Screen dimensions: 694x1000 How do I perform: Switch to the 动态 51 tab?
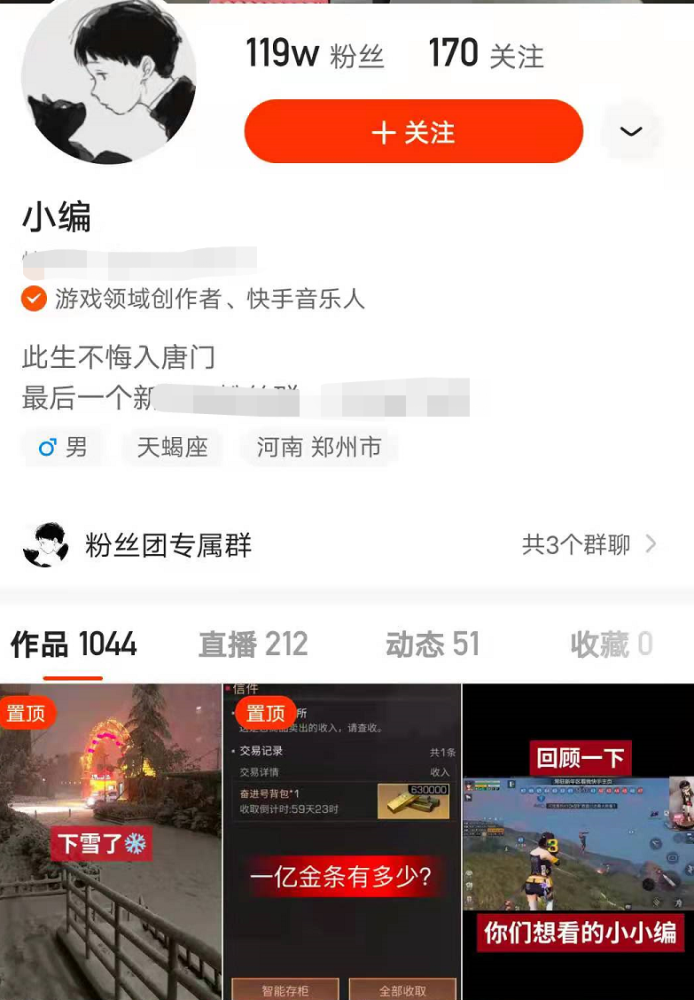[432, 645]
